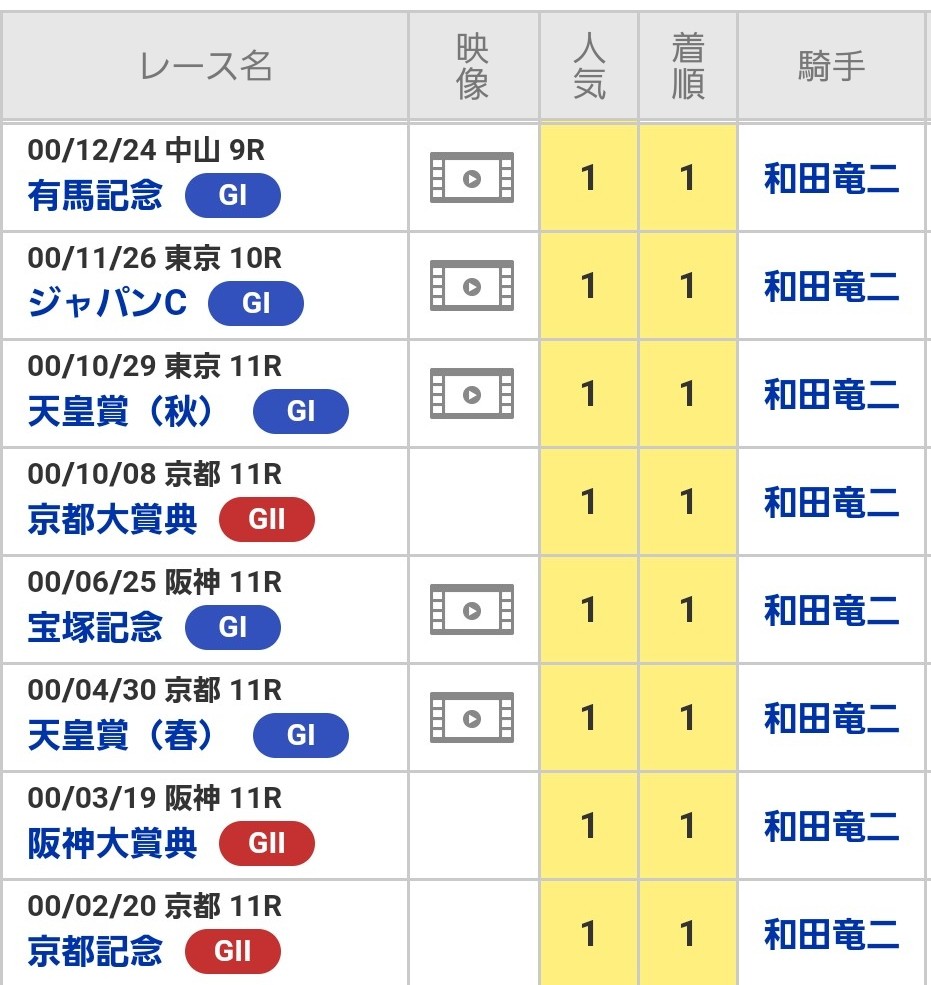The image size is (931, 985).
Task: Open jockey 和田竜二 in the 阪神大賞典 row
Action: [832, 827]
